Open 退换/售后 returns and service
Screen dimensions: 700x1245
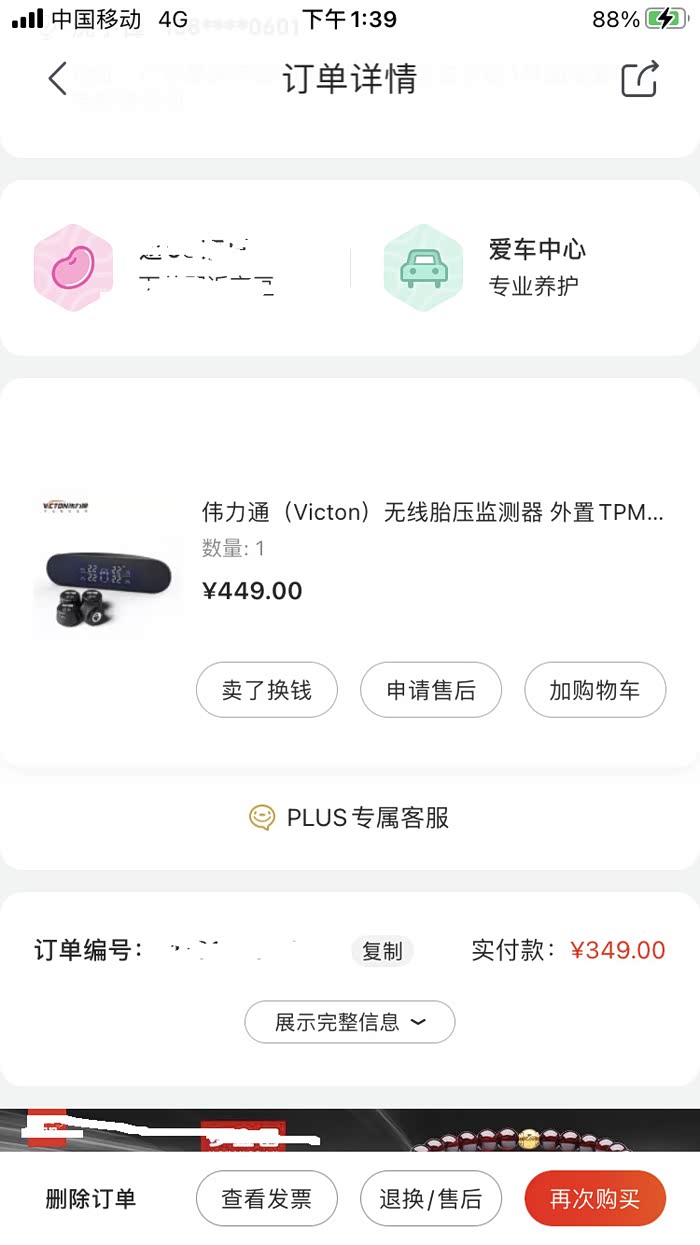click(x=431, y=1199)
